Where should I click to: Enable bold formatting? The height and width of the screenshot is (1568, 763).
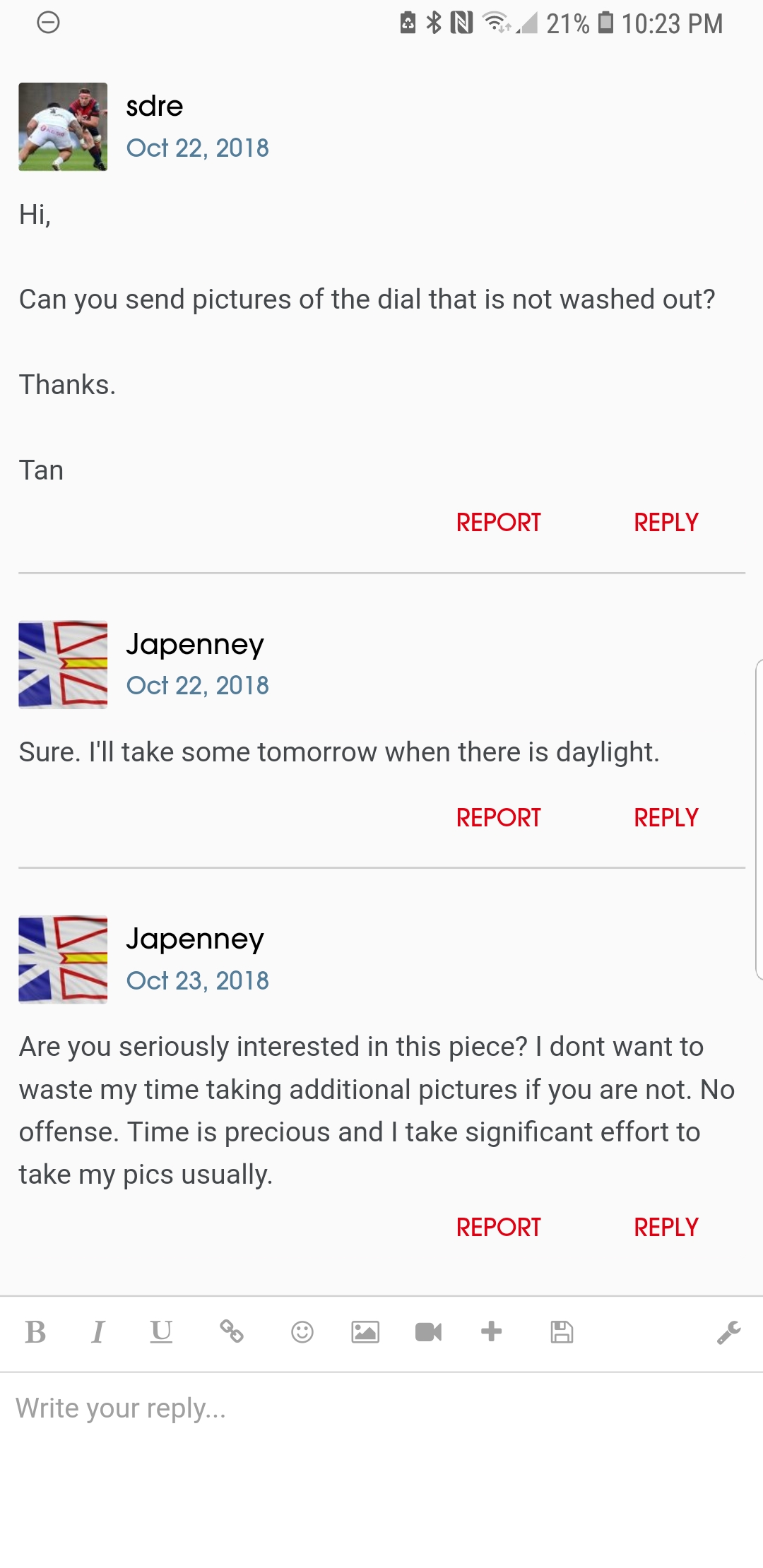pos(35,1332)
